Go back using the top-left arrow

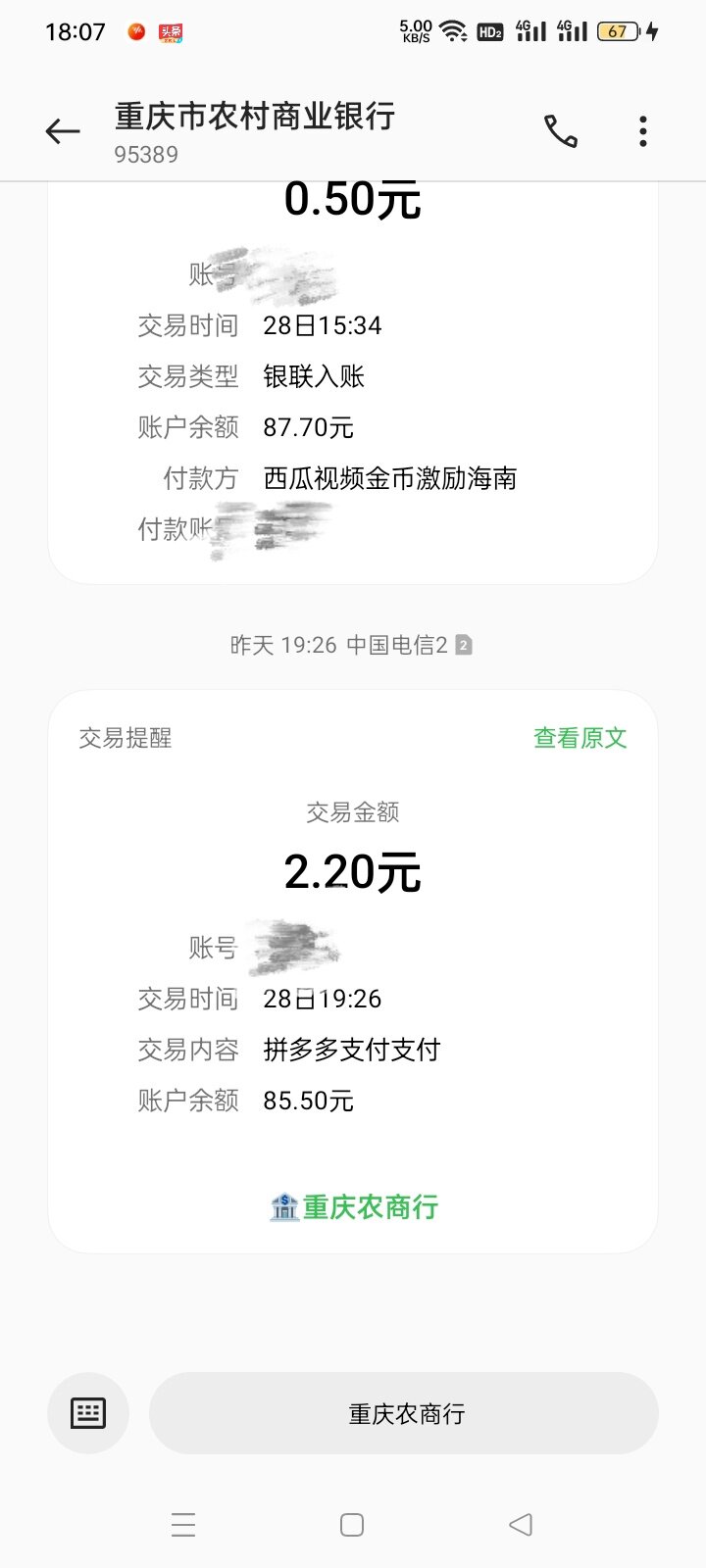point(63,131)
